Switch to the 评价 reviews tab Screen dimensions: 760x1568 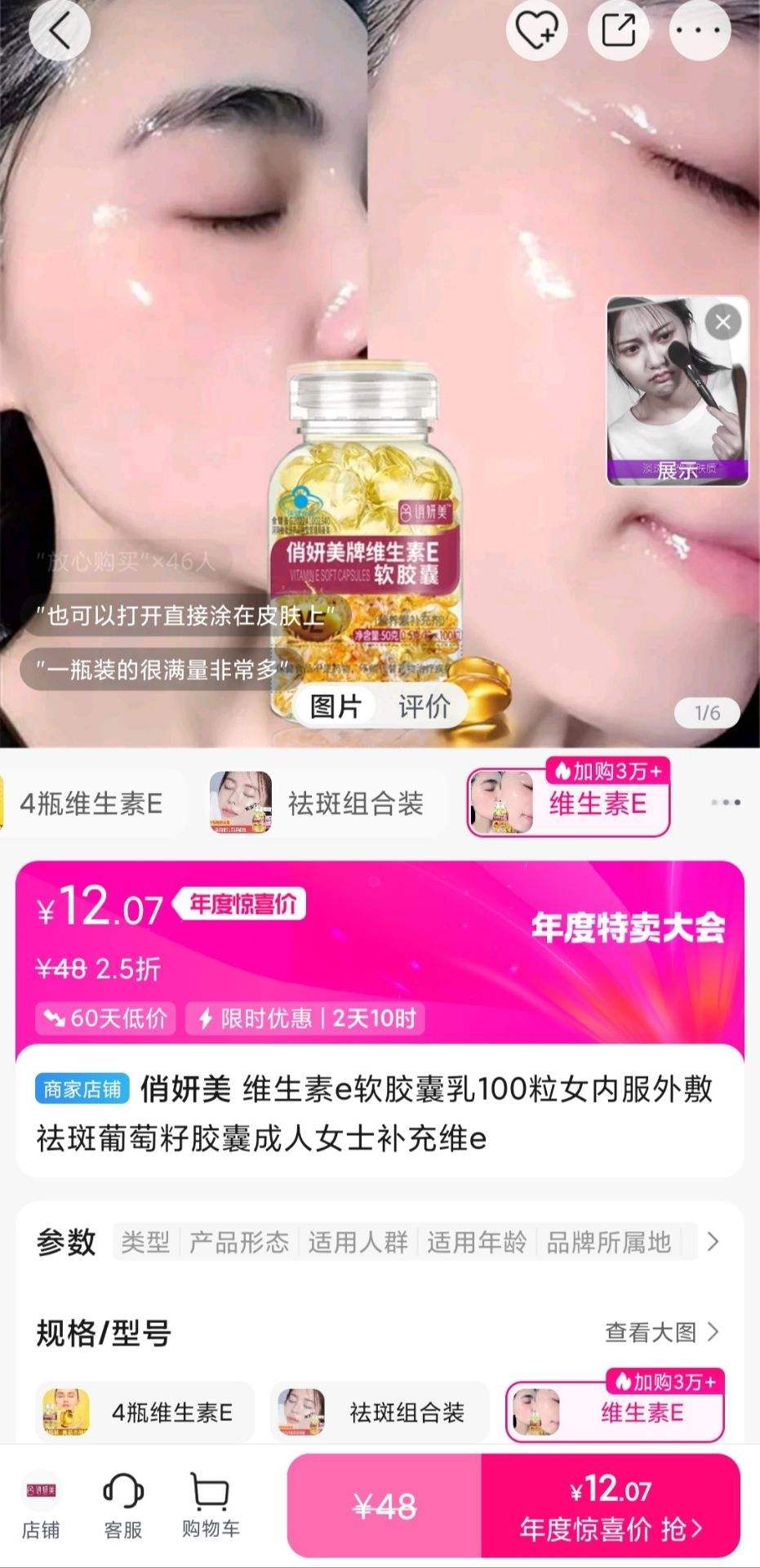pos(424,707)
